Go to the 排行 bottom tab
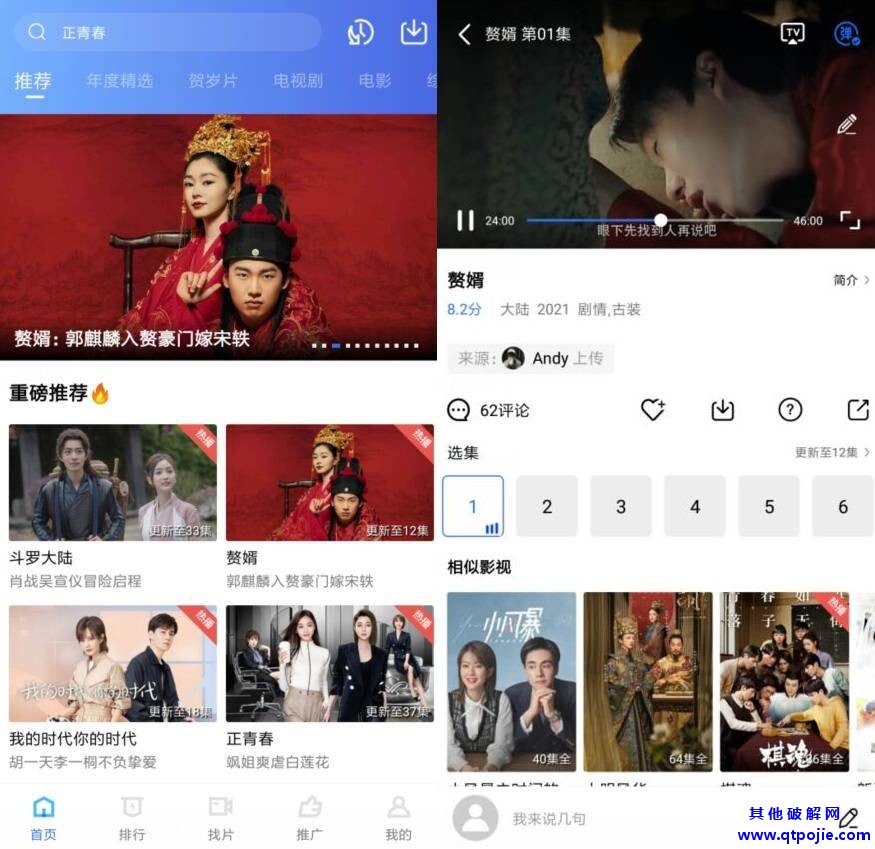The width and height of the screenshot is (875, 849). (x=132, y=818)
